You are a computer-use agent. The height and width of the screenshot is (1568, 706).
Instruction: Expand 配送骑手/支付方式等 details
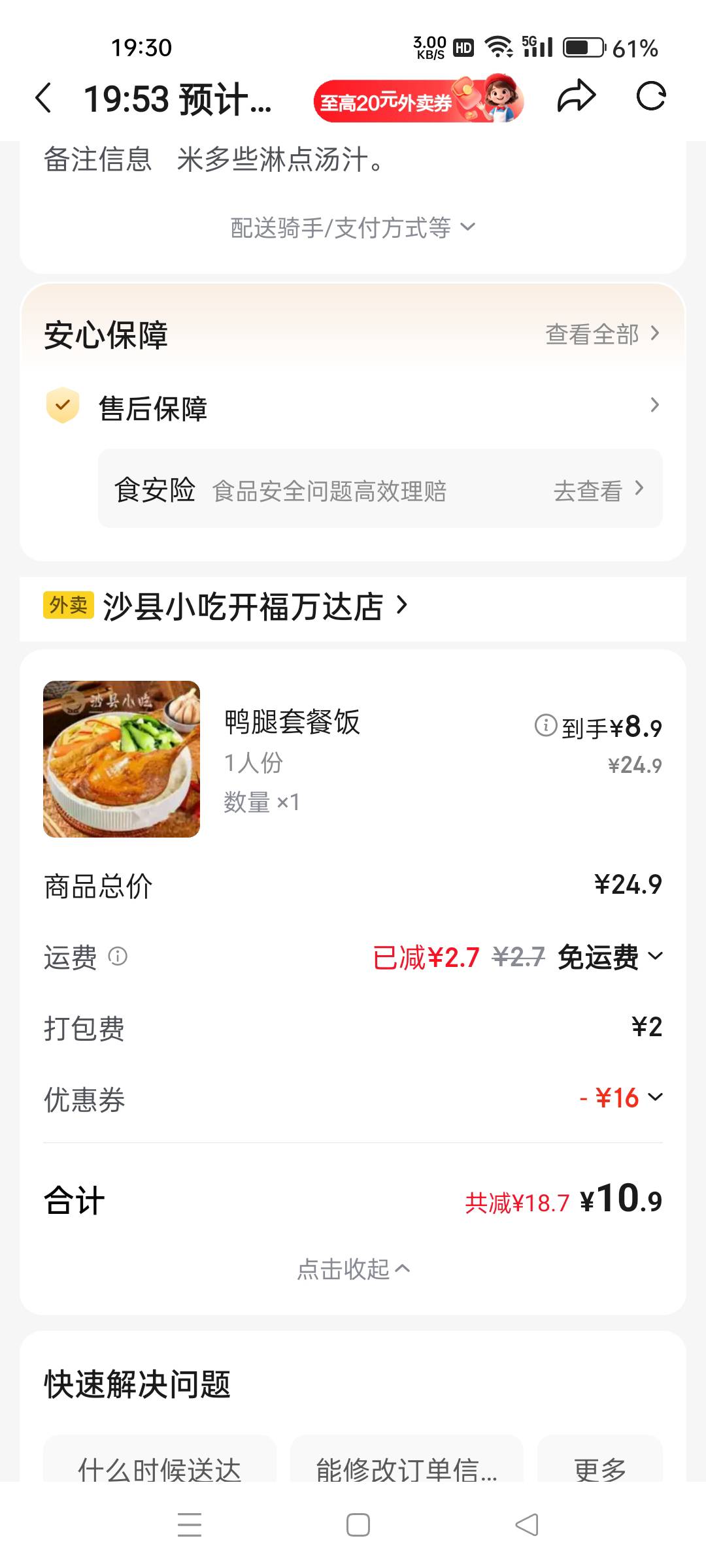(x=353, y=228)
